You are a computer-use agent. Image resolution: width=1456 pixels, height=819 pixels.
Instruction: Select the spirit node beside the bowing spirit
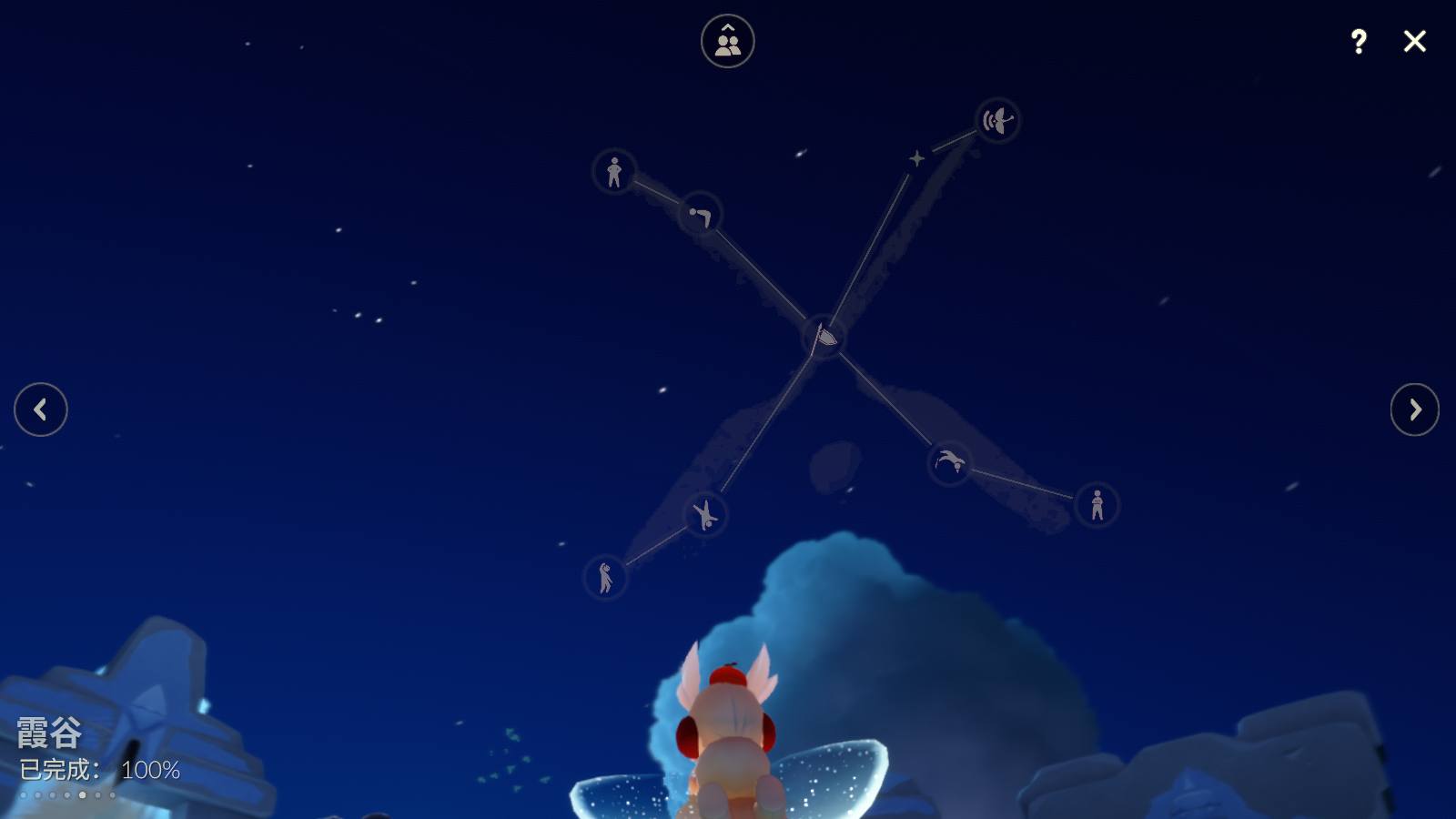pos(614,171)
